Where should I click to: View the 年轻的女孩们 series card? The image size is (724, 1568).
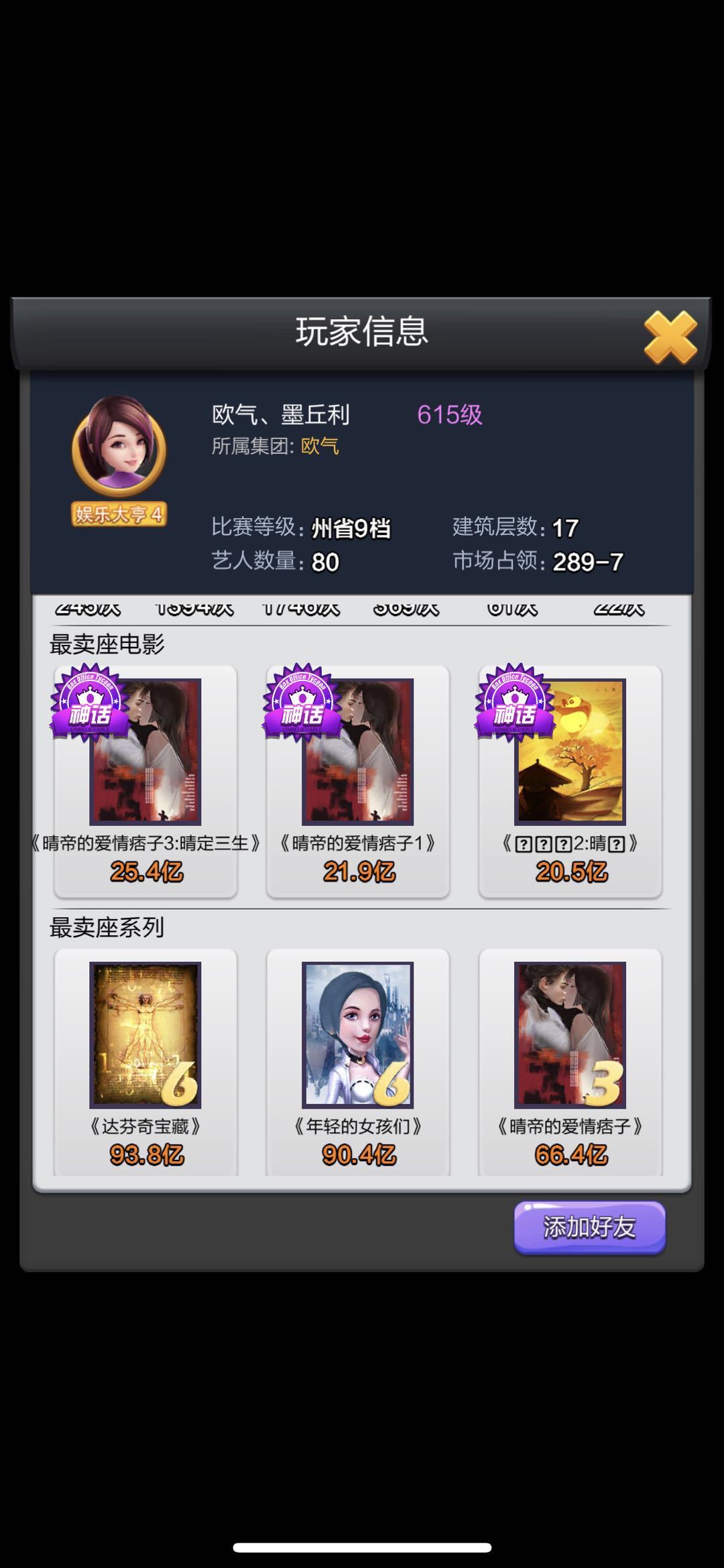pos(357,1062)
